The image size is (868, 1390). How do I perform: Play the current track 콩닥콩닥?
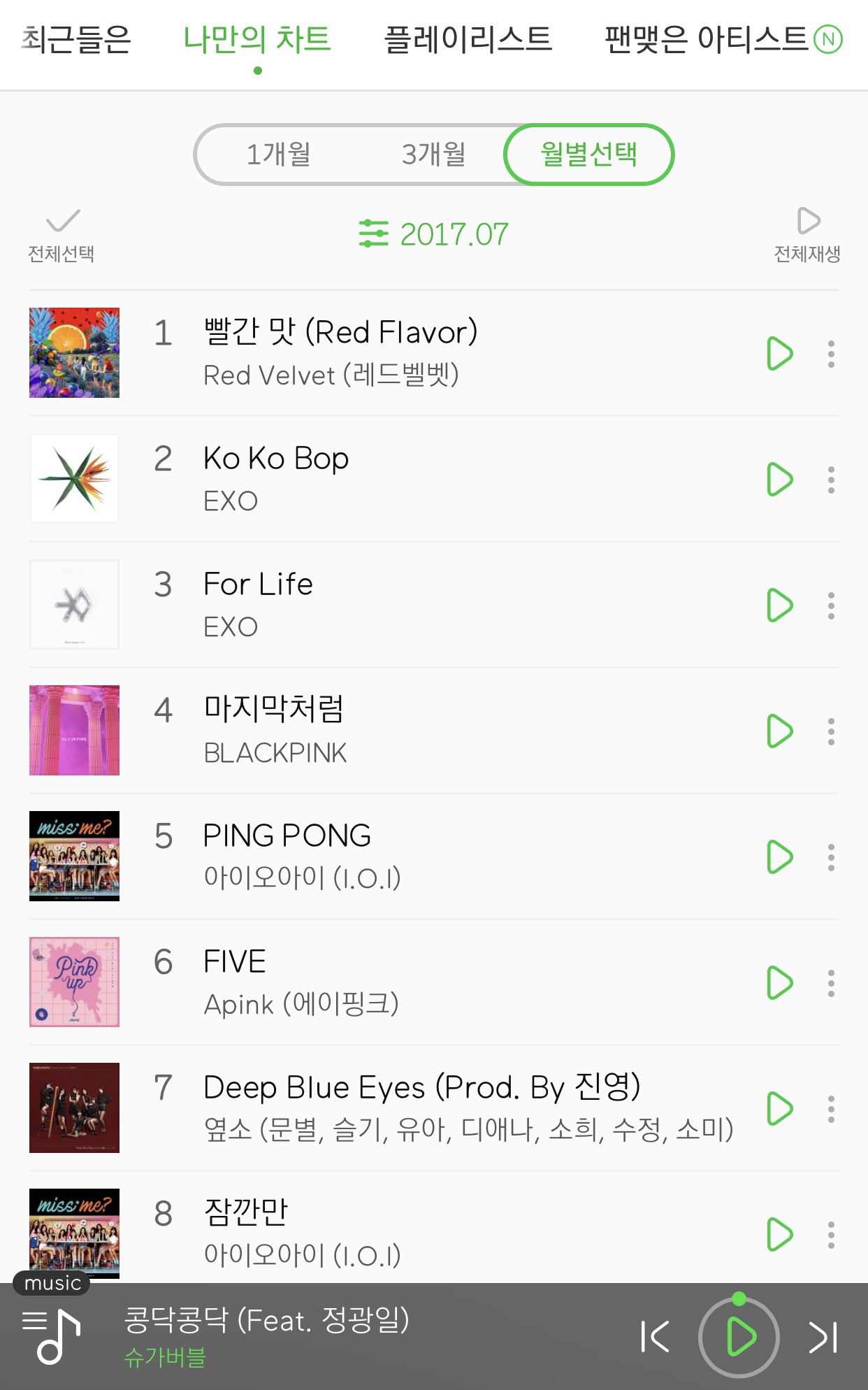tap(739, 1338)
